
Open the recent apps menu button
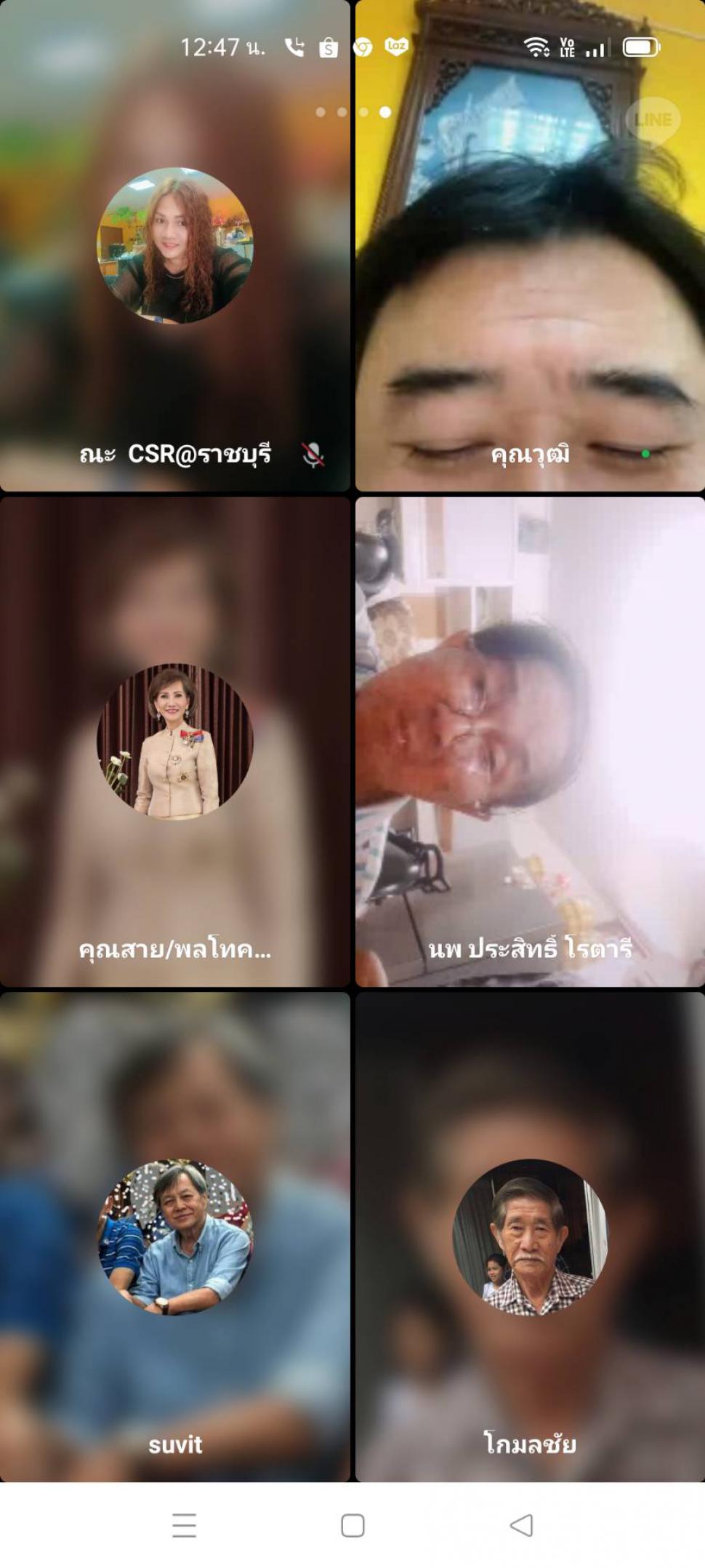[x=184, y=1525]
